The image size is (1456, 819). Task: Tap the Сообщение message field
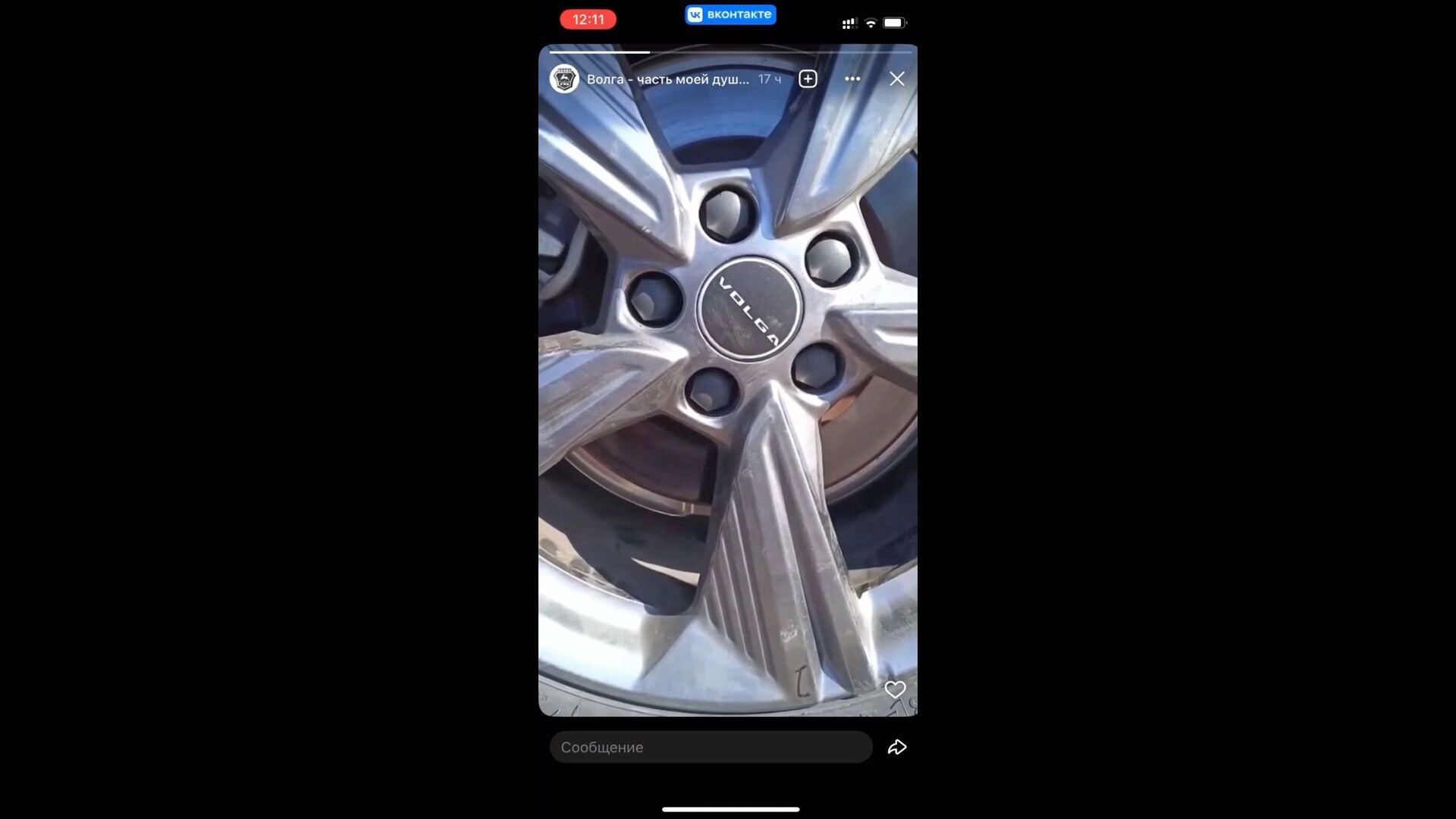tap(711, 747)
